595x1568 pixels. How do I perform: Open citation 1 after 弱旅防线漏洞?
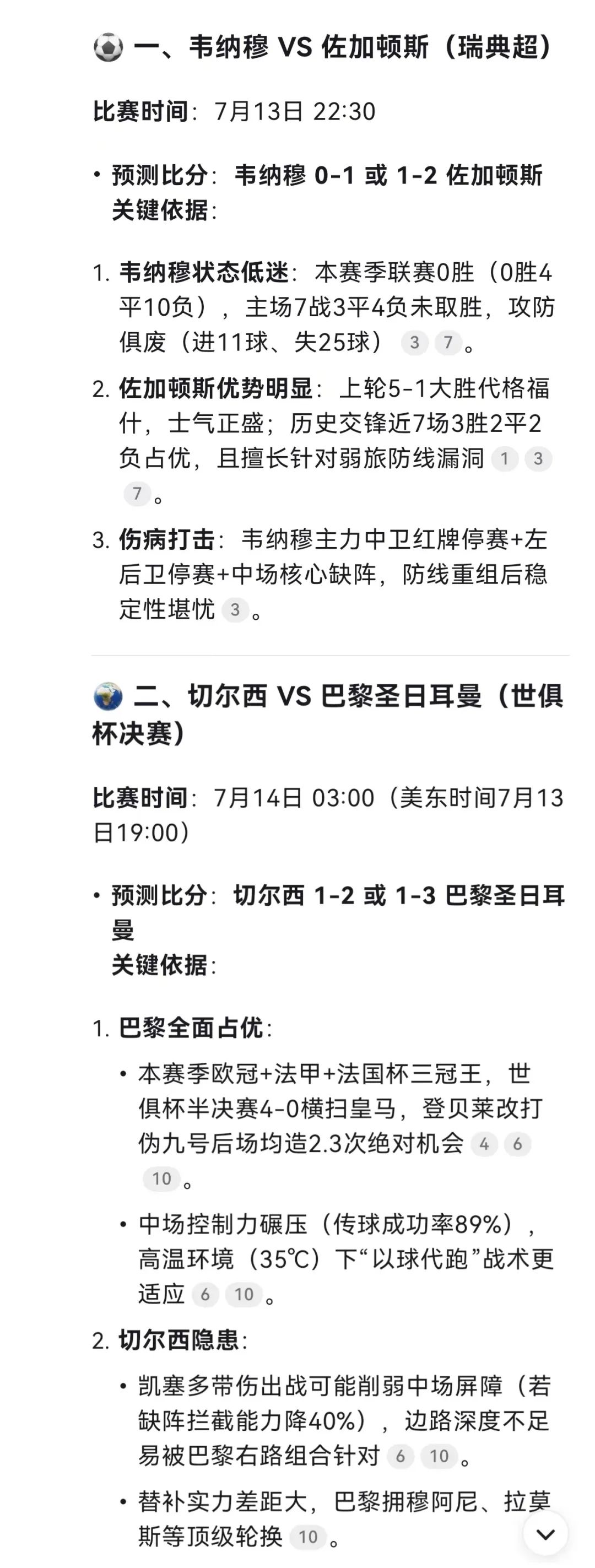point(504,458)
